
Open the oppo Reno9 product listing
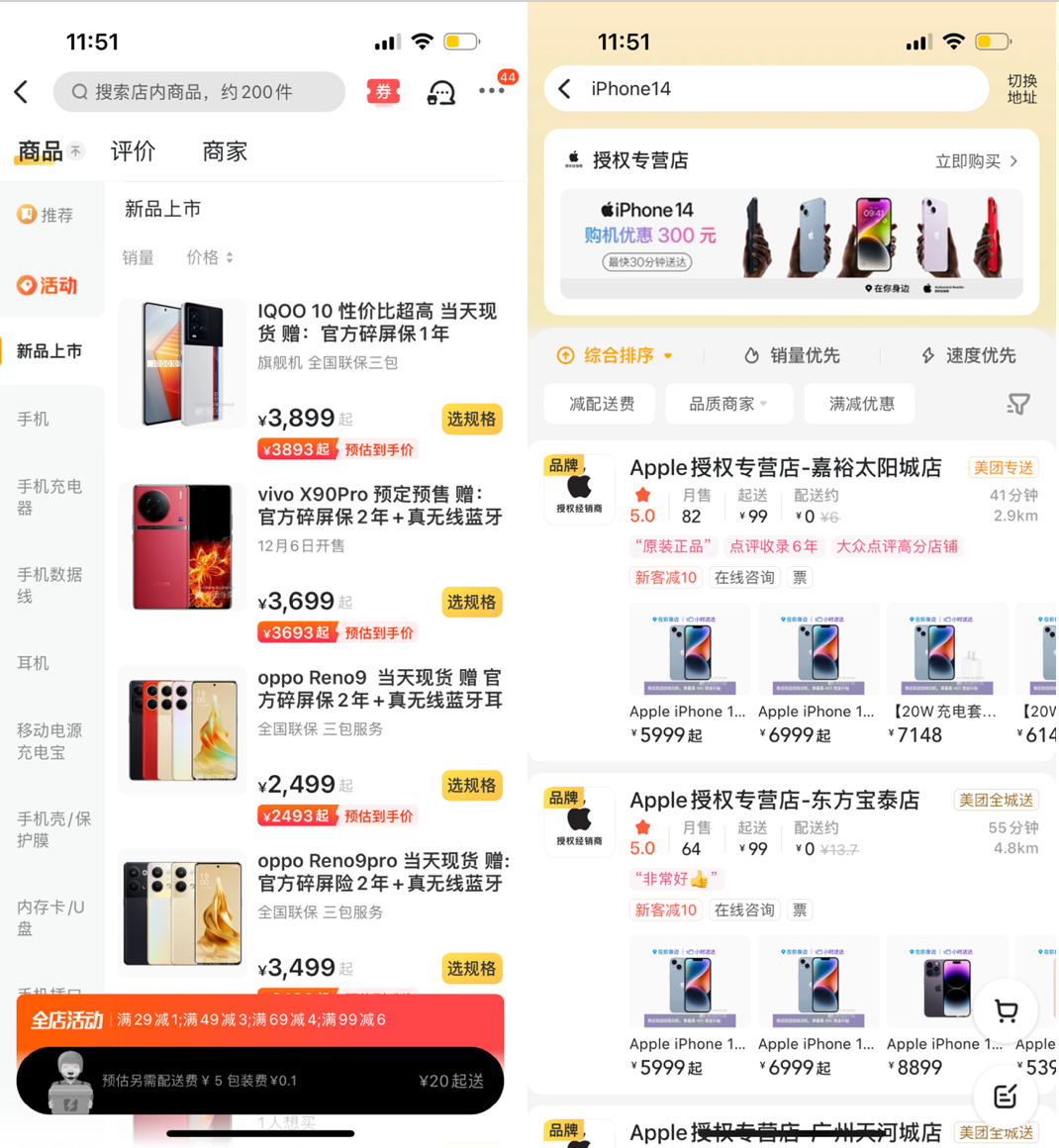click(381, 689)
